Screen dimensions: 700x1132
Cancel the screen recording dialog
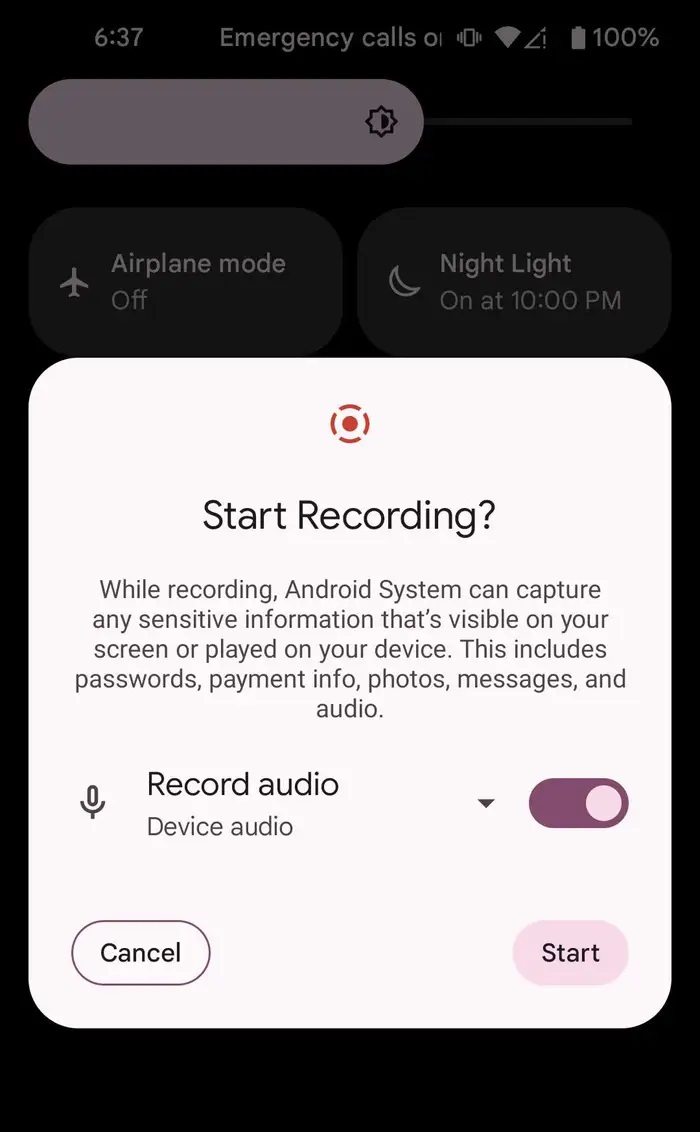140,953
